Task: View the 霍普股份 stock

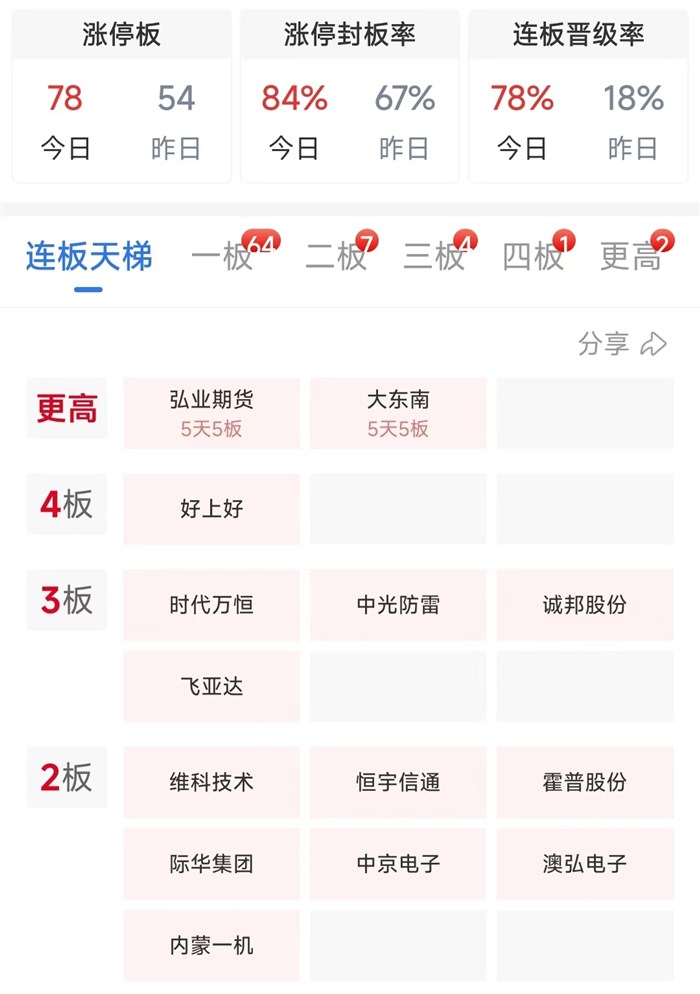Action: pos(585,782)
